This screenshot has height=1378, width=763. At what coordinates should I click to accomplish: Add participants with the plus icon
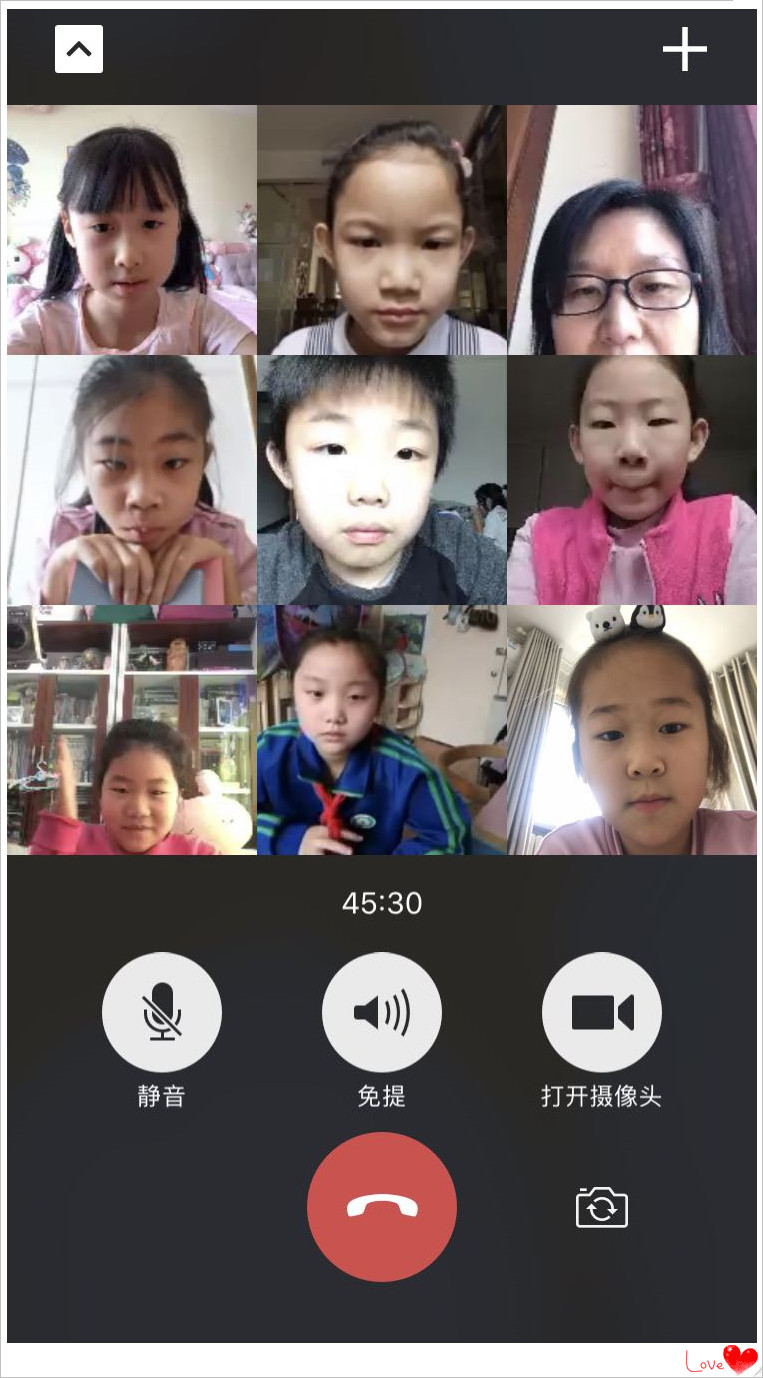click(685, 49)
